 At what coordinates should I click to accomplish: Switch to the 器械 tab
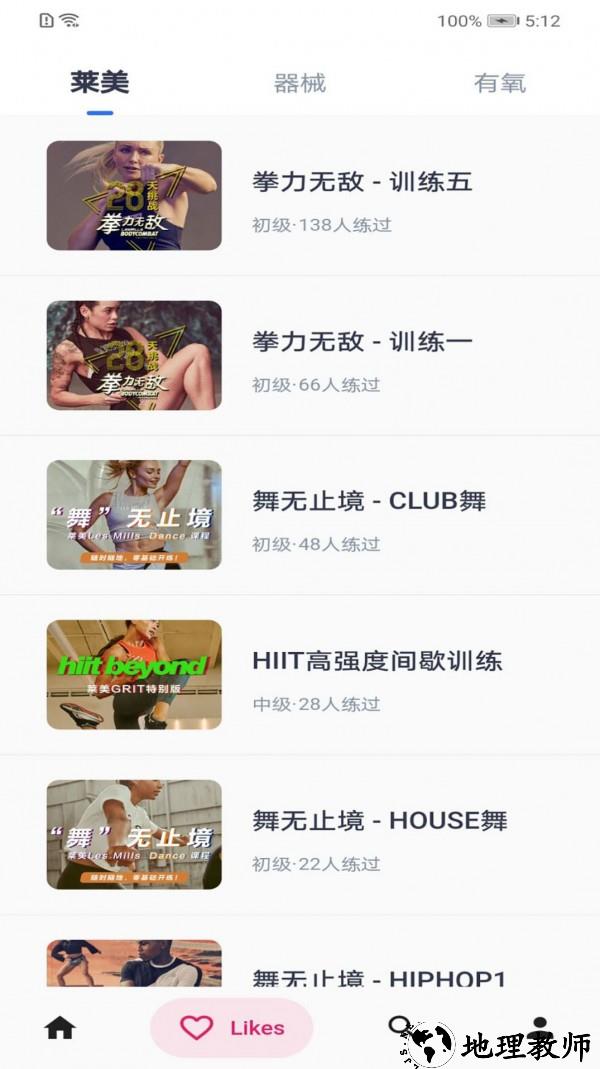[300, 83]
